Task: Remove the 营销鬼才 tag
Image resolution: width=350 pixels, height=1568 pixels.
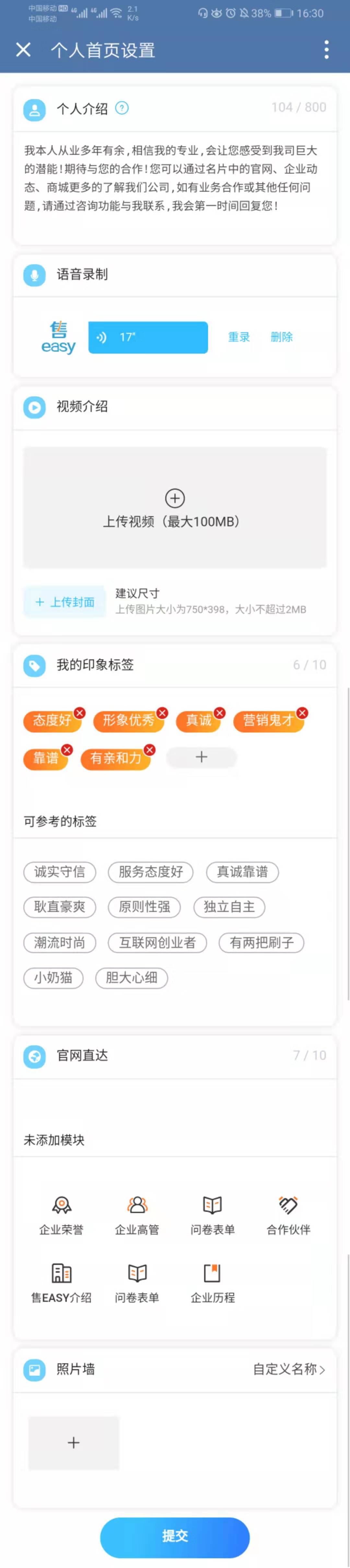Action: pyautogui.click(x=302, y=713)
